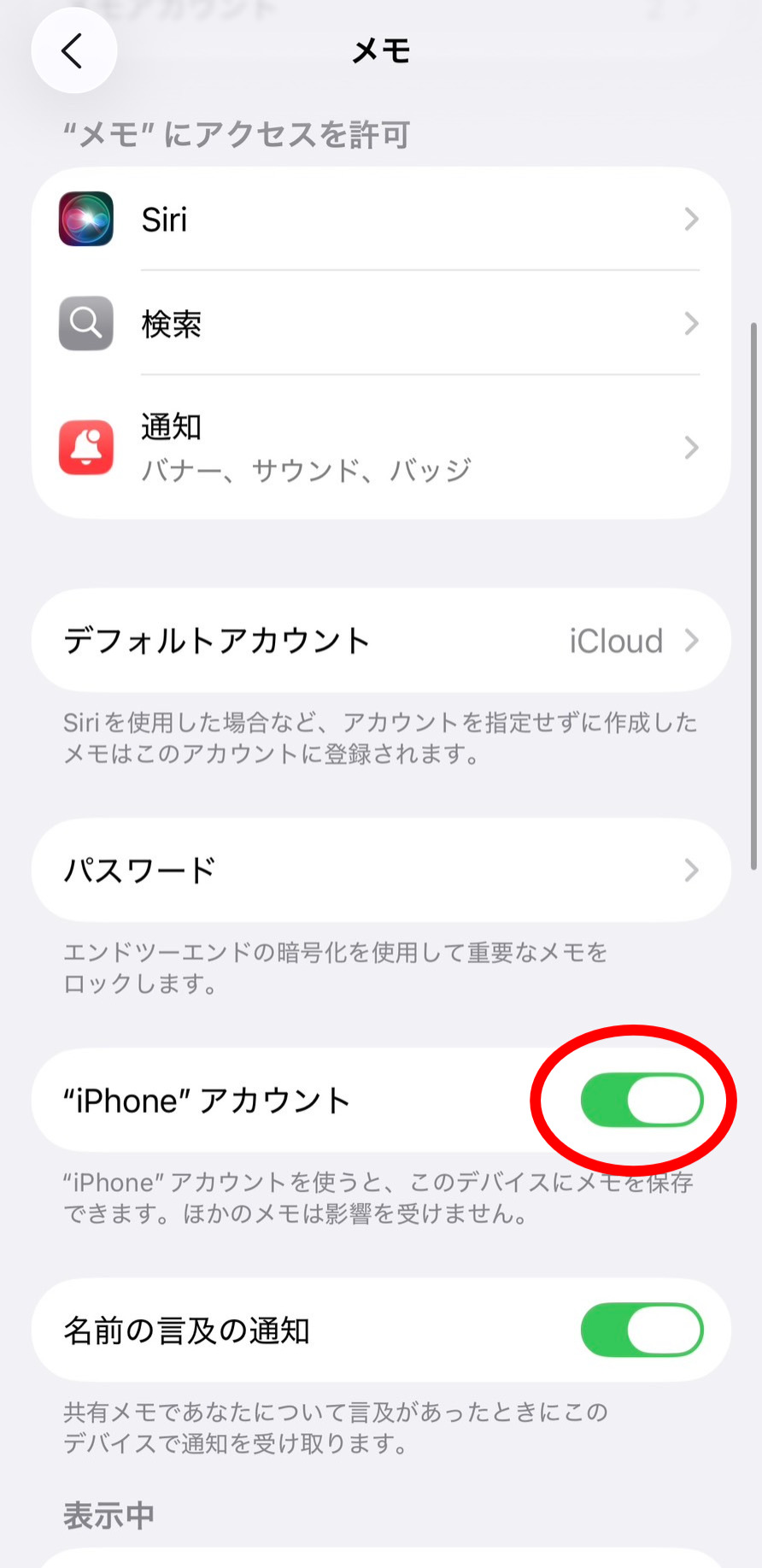Open Siri permission settings
Viewport: 762px width, 1568px height.
click(x=380, y=220)
